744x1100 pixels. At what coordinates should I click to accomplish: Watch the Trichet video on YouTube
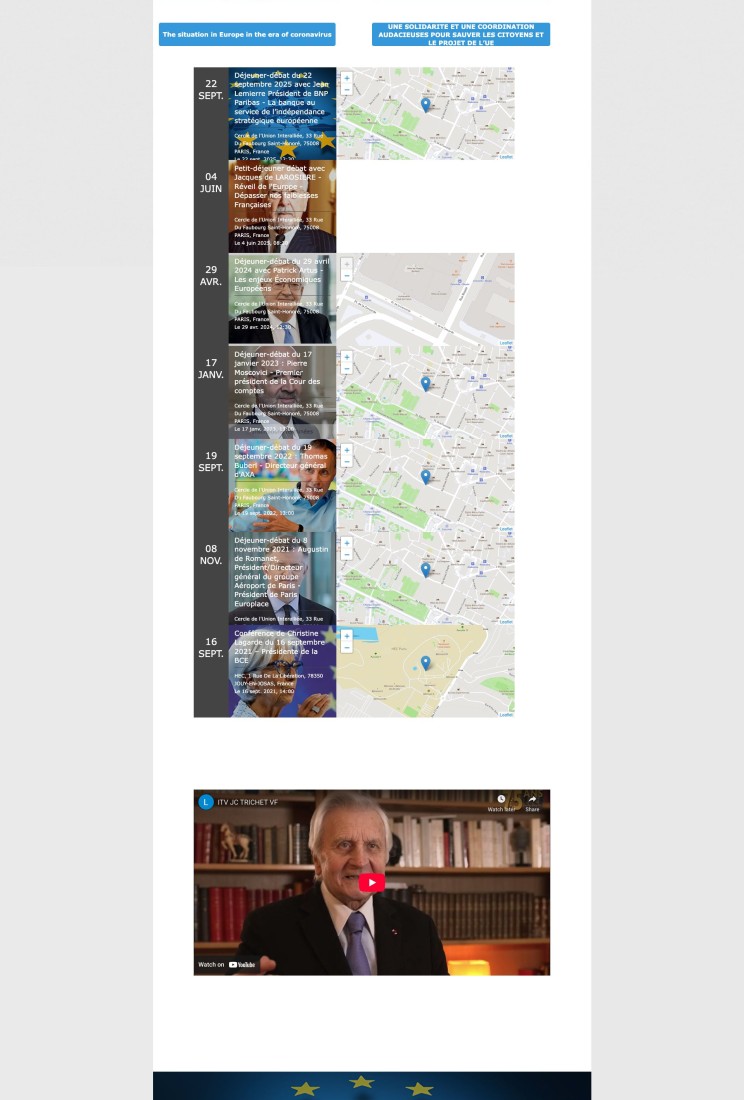(x=227, y=965)
